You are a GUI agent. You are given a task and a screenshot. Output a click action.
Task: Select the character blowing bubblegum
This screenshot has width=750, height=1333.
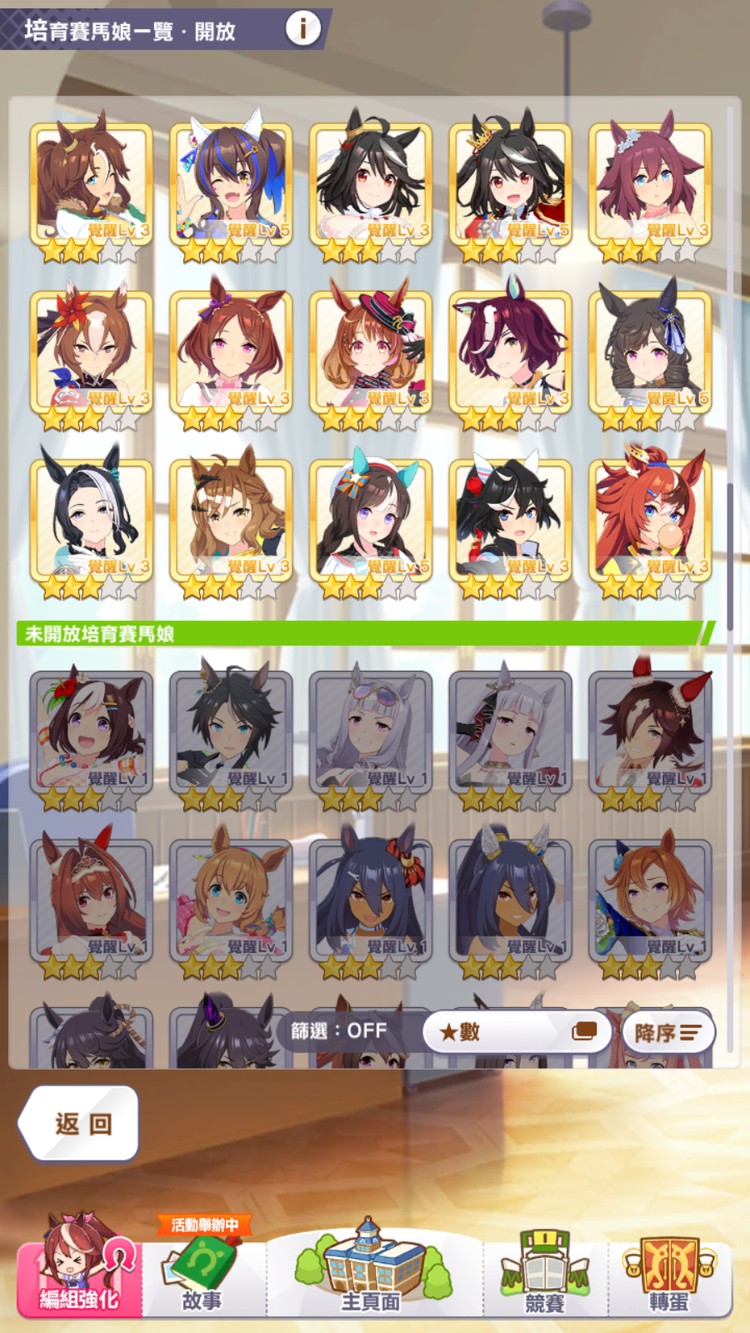(652, 521)
